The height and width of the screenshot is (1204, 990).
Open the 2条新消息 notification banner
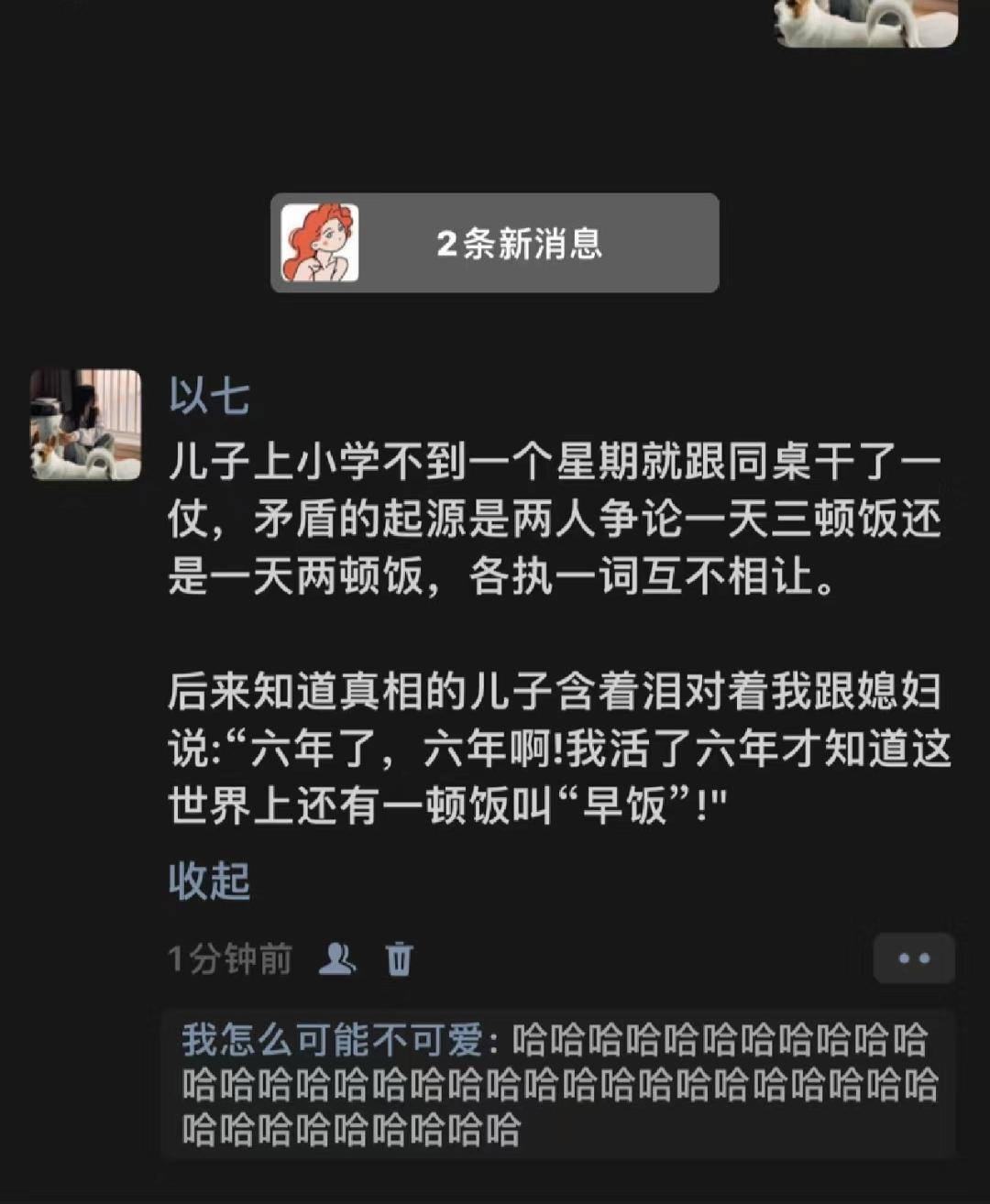tap(494, 243)
